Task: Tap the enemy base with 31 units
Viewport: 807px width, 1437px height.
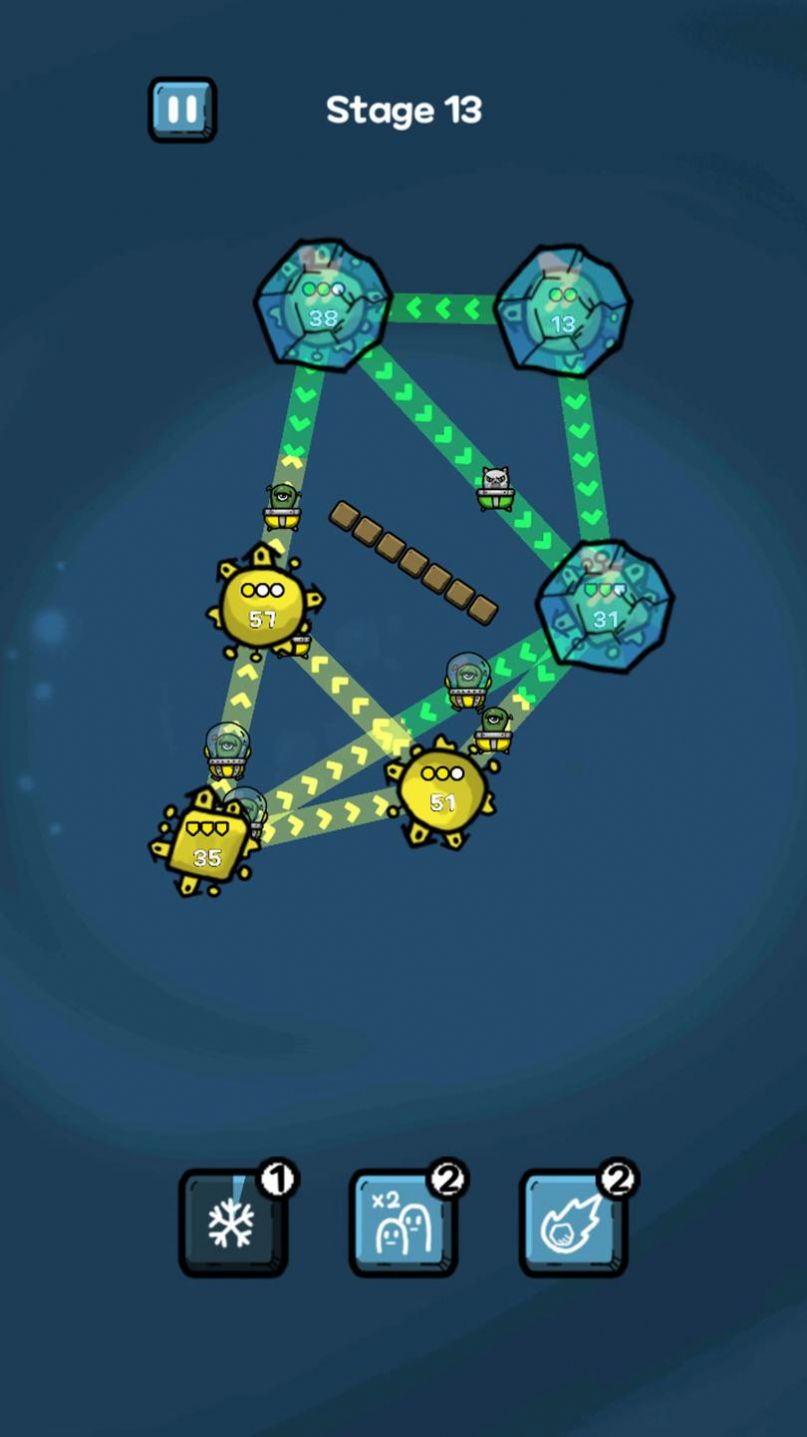Action: pyautogui.click(x=604, y=607)
